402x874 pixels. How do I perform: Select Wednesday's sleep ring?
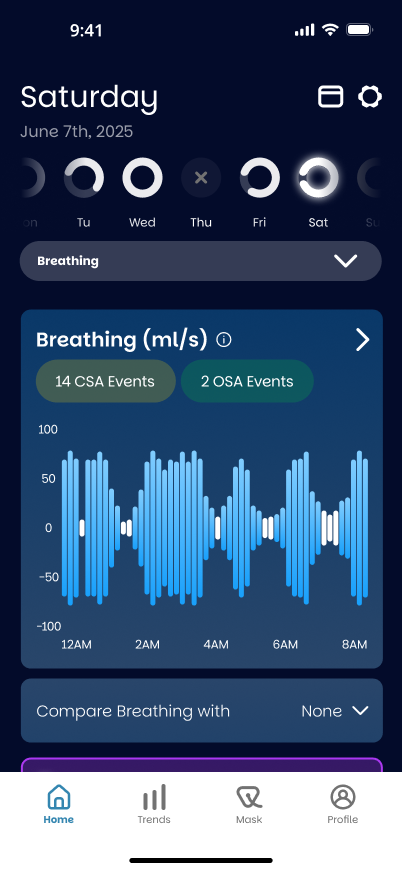click(142, 178)
